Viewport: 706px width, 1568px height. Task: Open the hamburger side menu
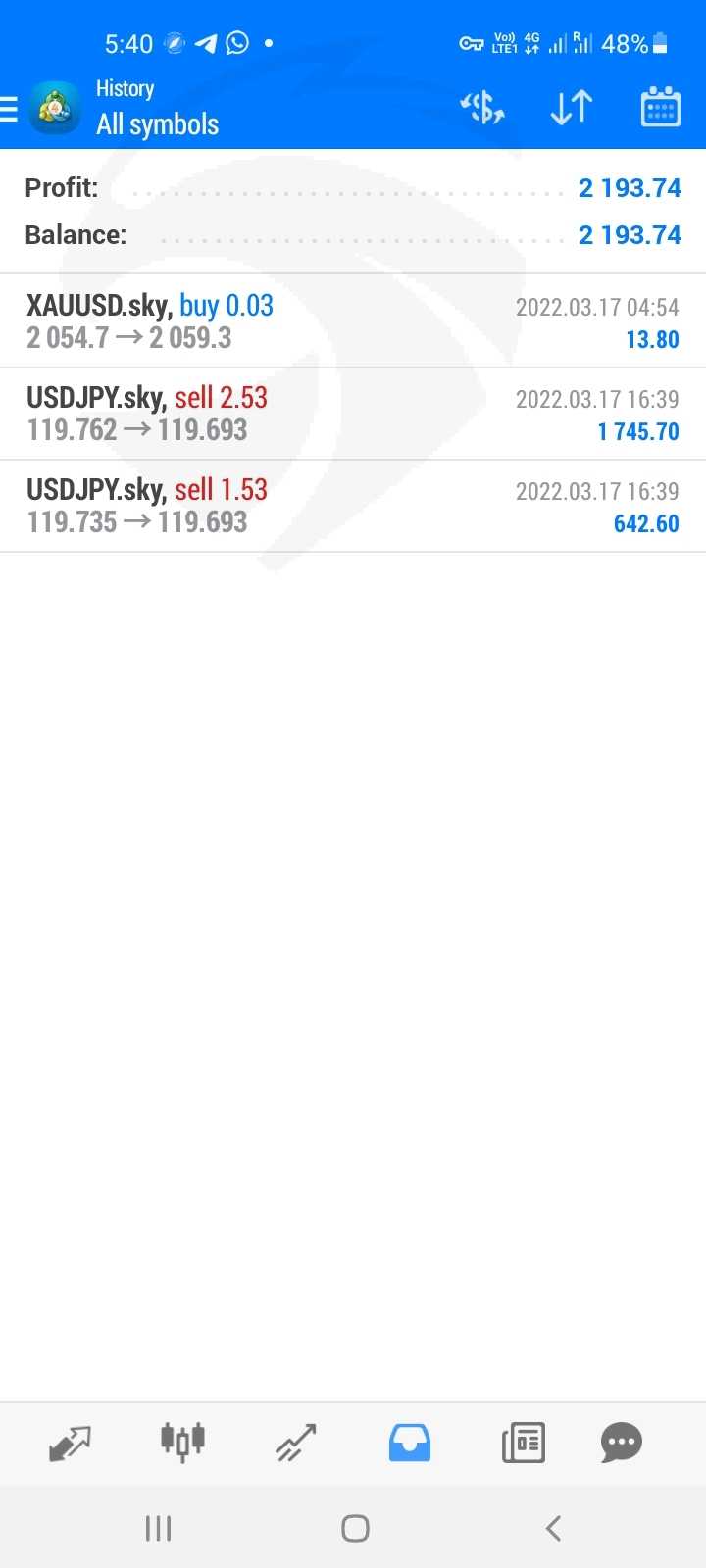tap(10, 108)
